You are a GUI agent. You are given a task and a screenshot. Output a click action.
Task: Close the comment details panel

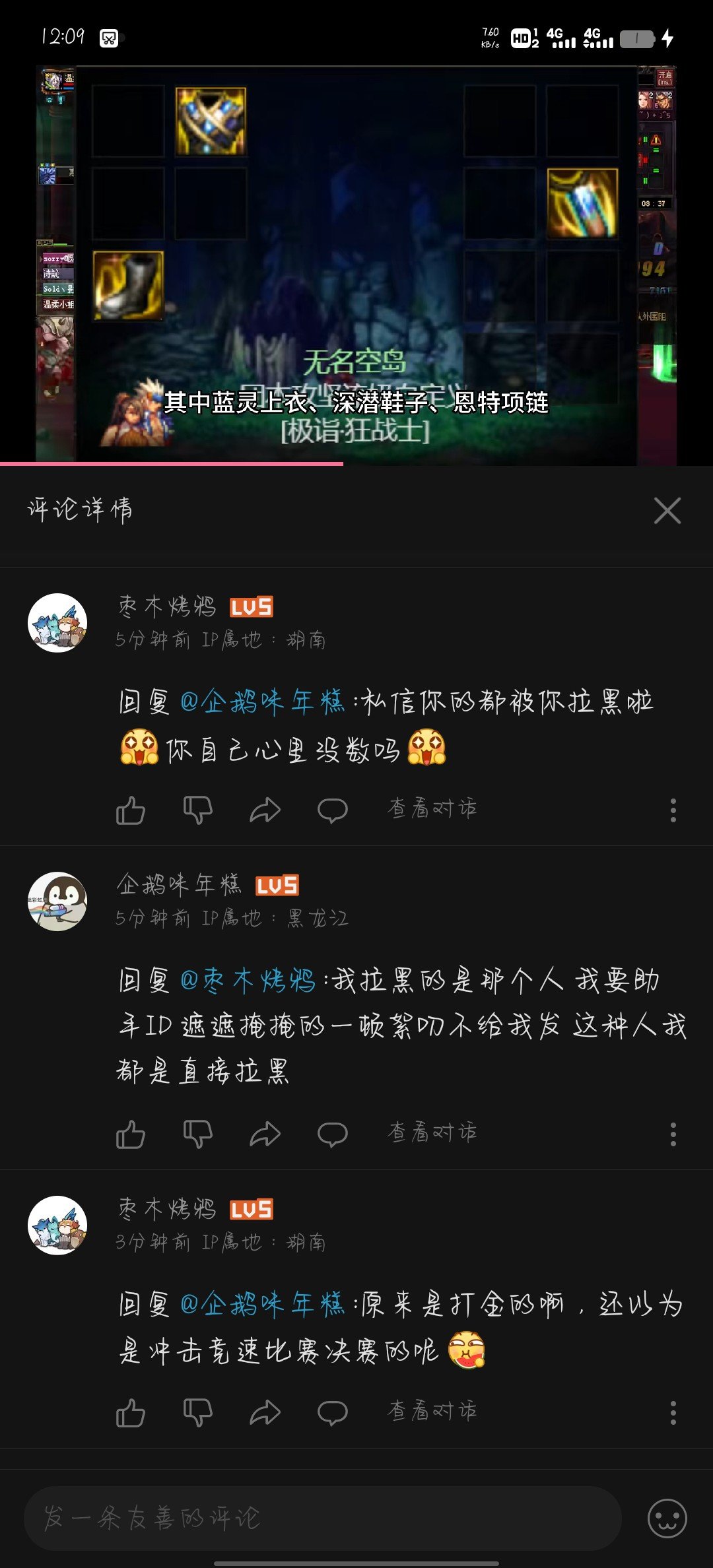(x=667, y=511)
